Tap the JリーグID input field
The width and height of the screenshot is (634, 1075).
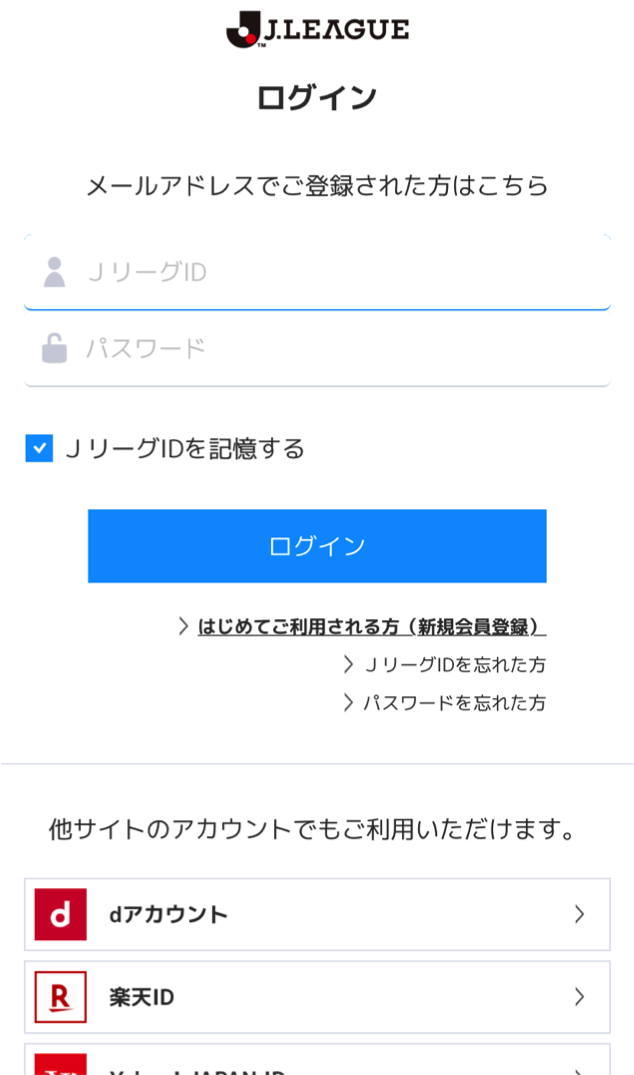coord(317,272)
